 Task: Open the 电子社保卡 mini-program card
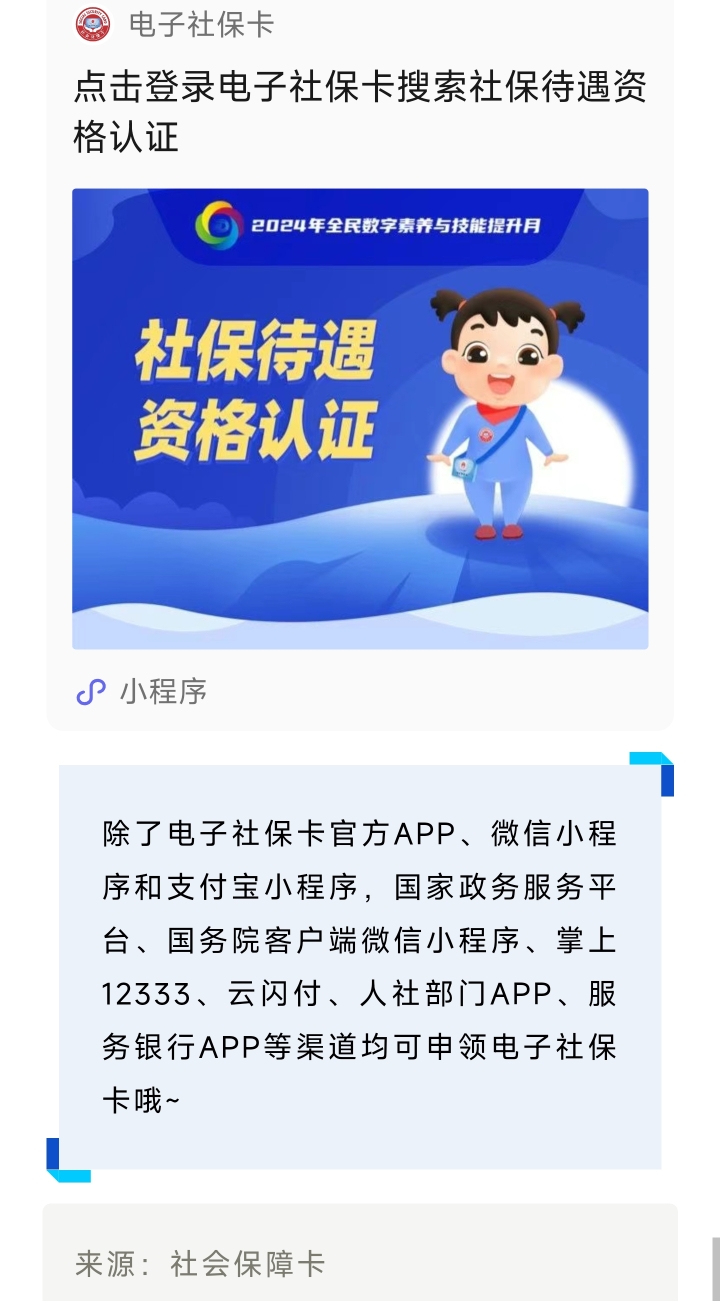pyautogui.click(x=360, y=418)
